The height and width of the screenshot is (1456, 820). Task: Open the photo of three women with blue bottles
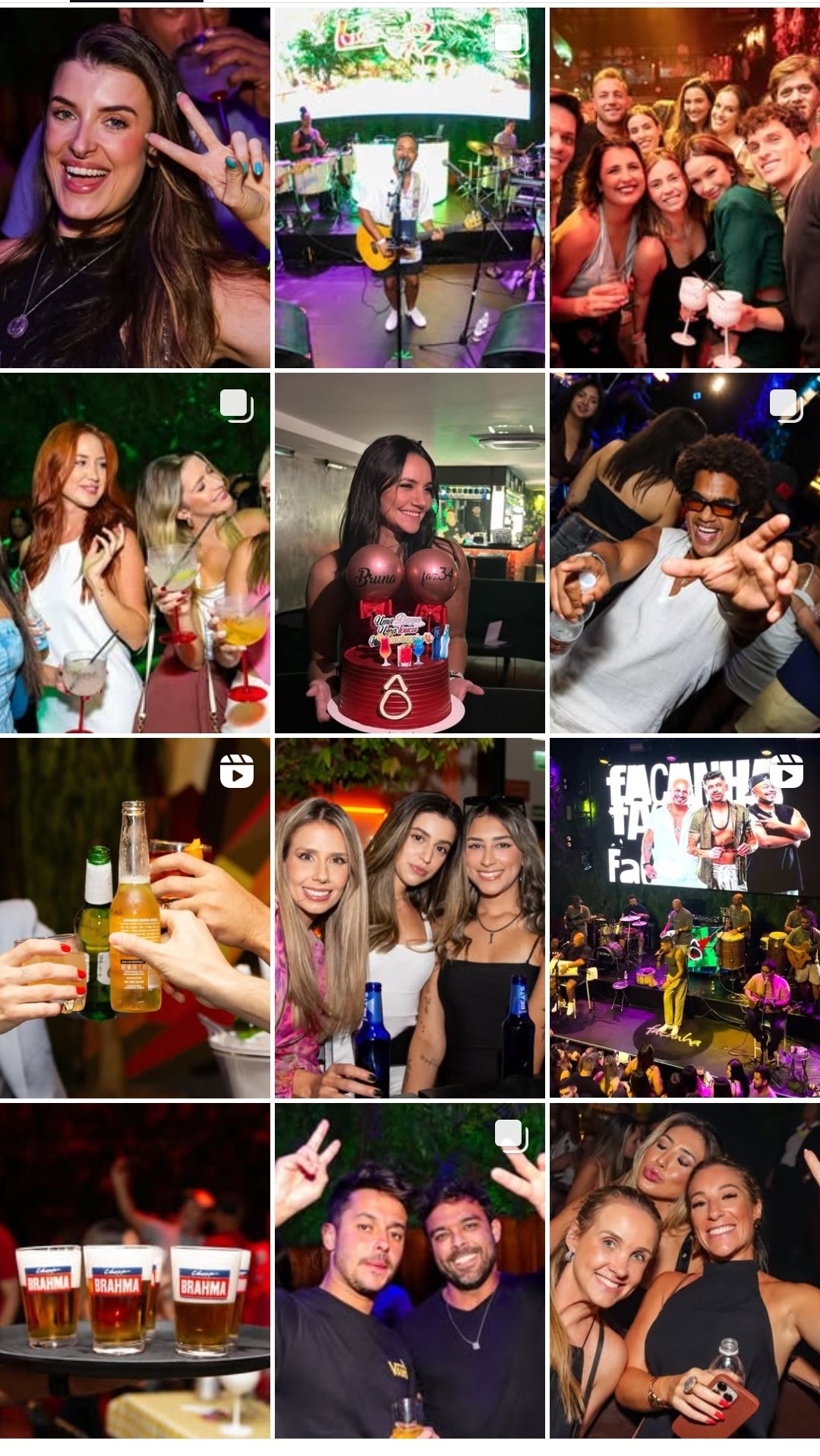tap(409, 918)
